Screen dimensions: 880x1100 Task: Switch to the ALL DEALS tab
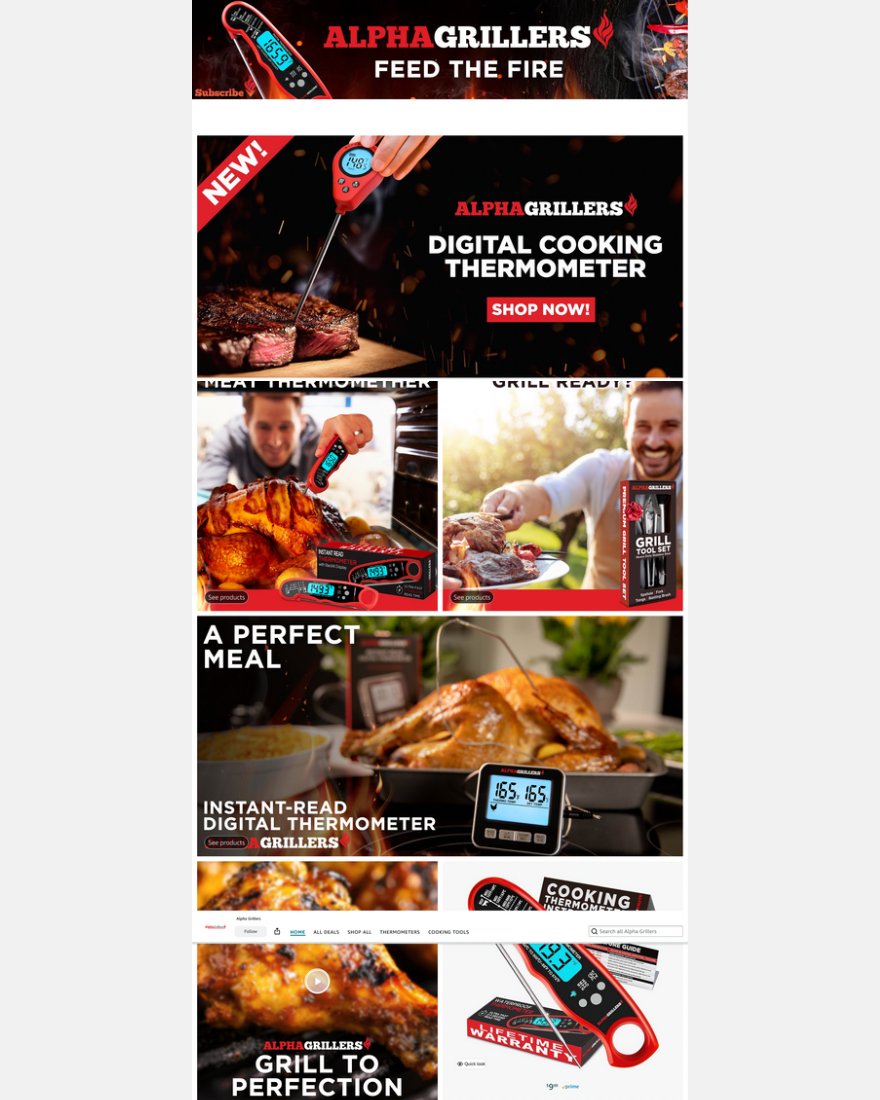pyautogui.click(x=326, y=932)
